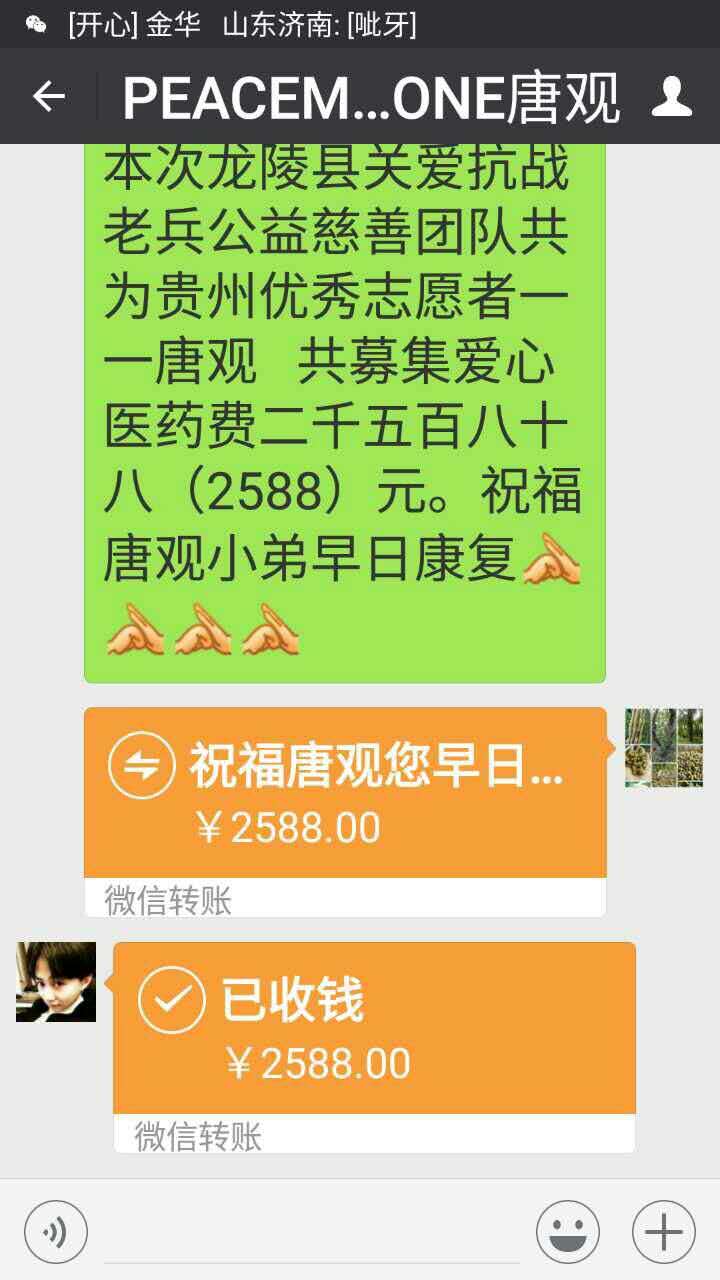Go back from the chat

coord(48,96)
